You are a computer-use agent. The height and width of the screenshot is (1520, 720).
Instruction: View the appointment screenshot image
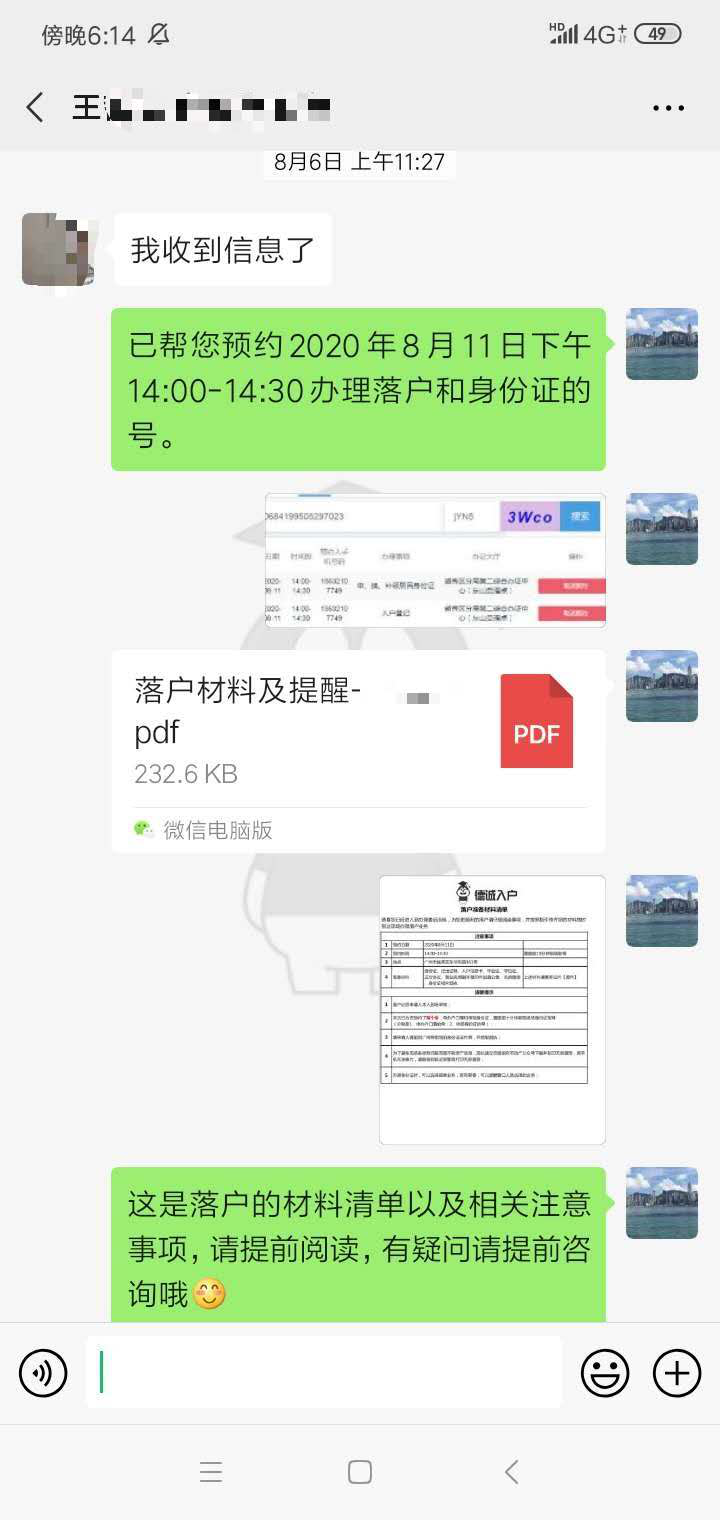pyautogui.click(x=435, y=560)
